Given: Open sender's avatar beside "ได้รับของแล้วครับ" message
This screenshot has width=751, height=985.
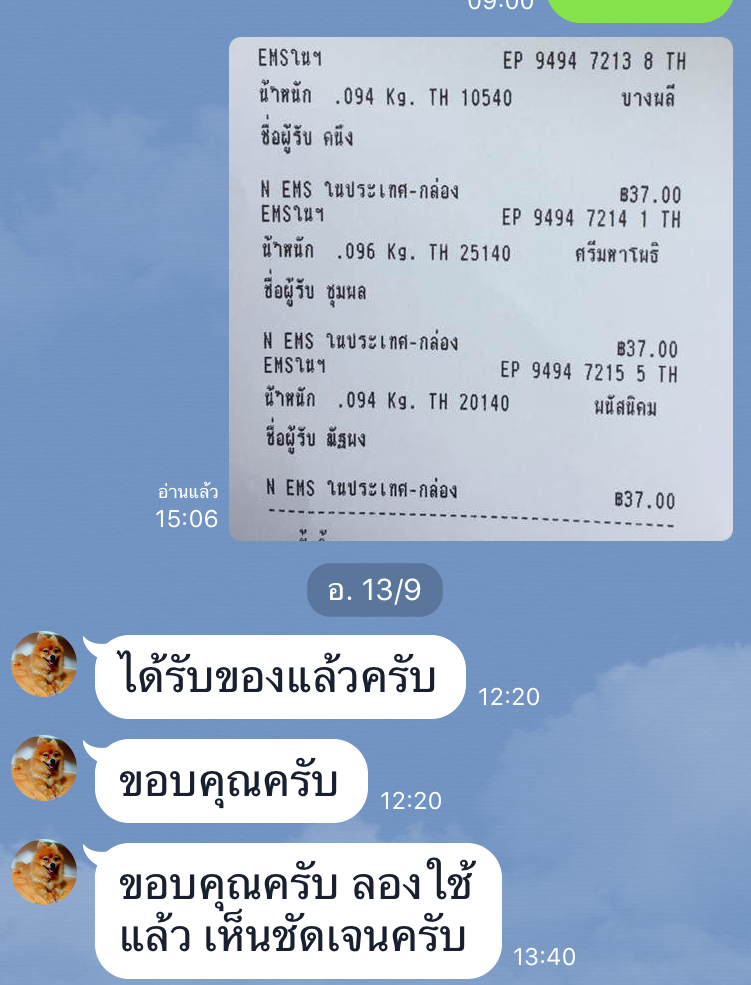Looking at the screenshot, I should click(x=44, y=665).
